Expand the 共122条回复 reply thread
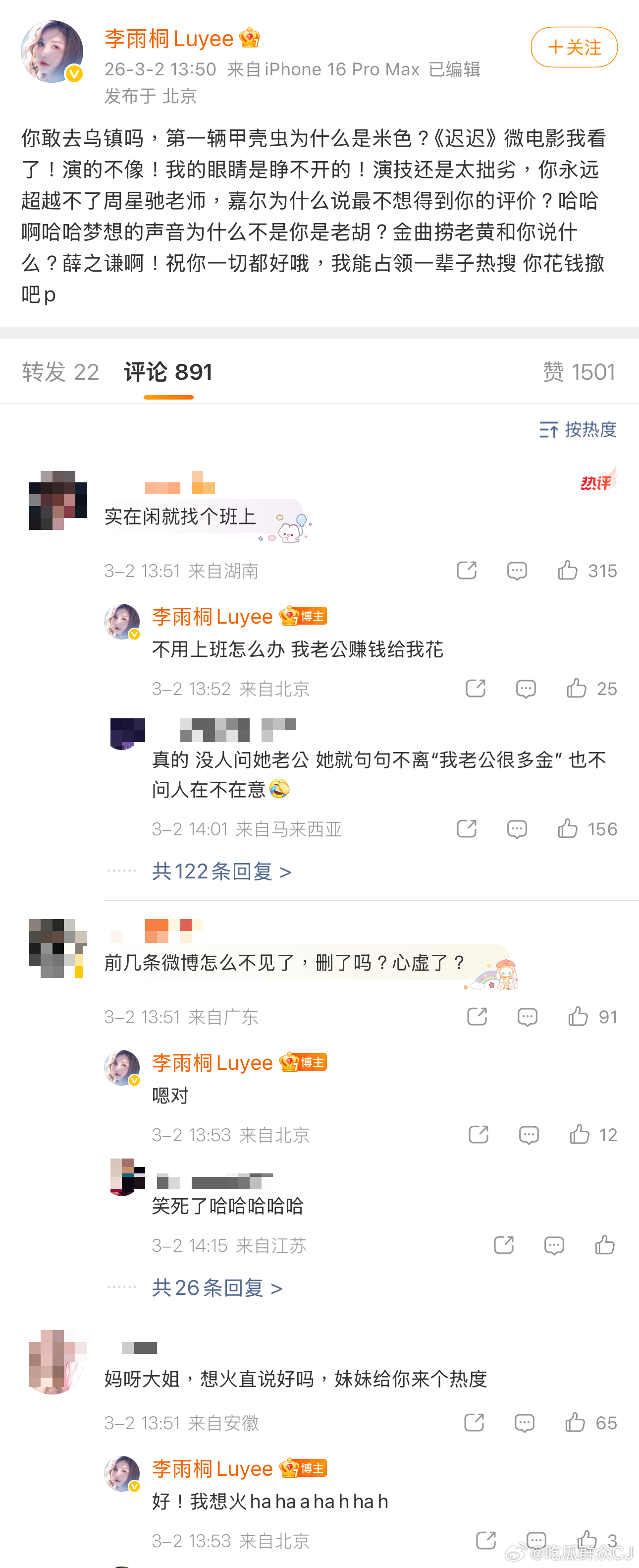639x1568 pixels. pos(220,871)
